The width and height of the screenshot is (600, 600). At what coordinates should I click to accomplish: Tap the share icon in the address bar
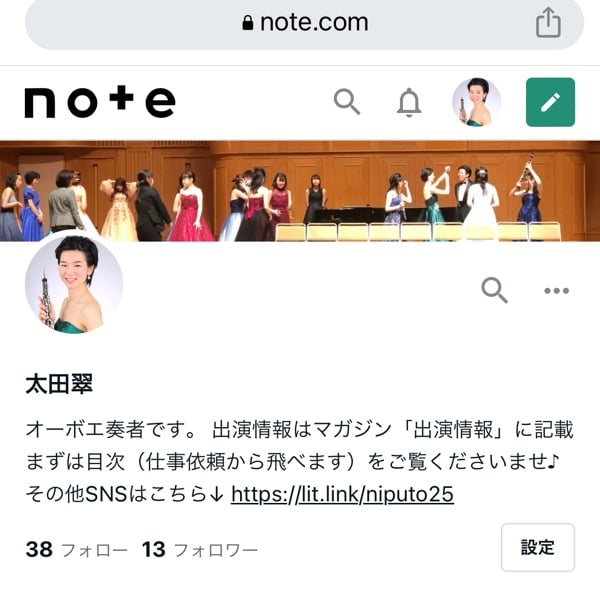(x=548, y=22)
